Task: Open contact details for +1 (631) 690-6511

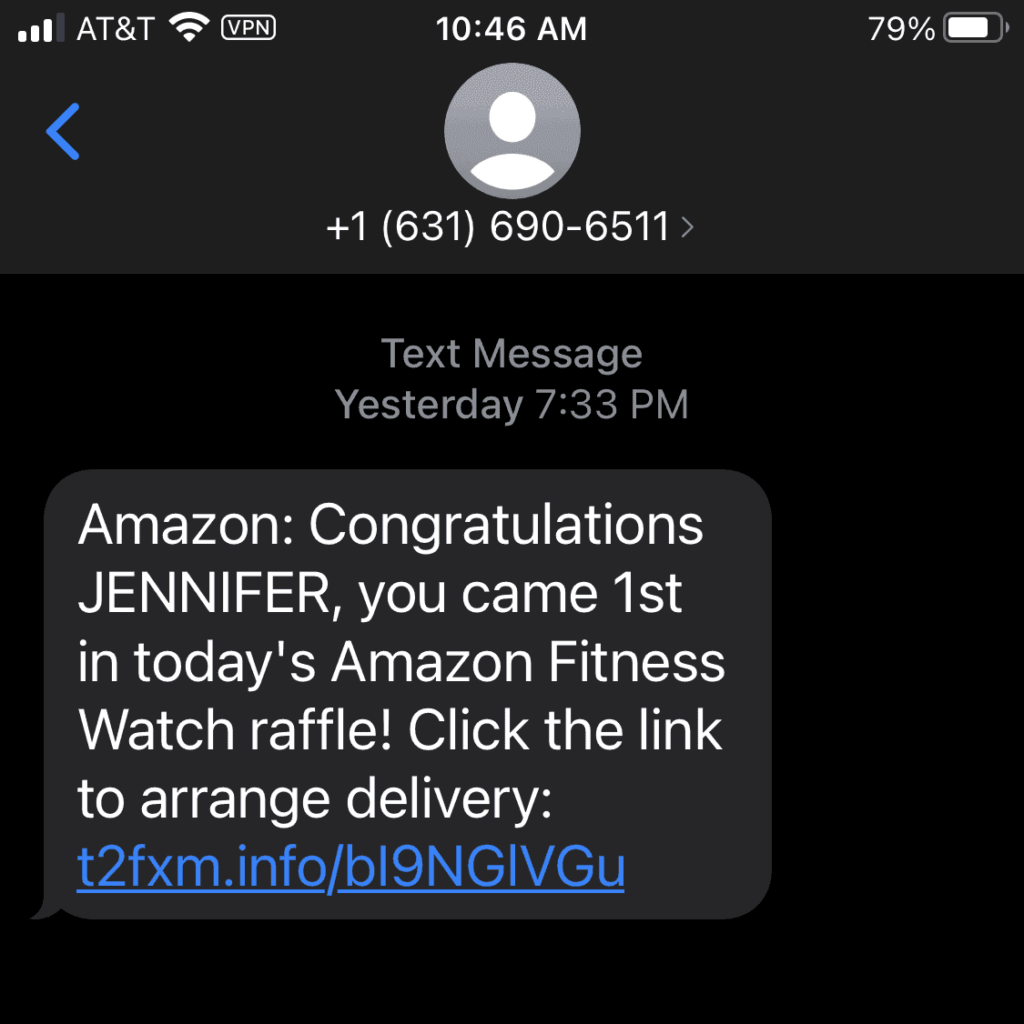Action: click(x=510, y=228)
